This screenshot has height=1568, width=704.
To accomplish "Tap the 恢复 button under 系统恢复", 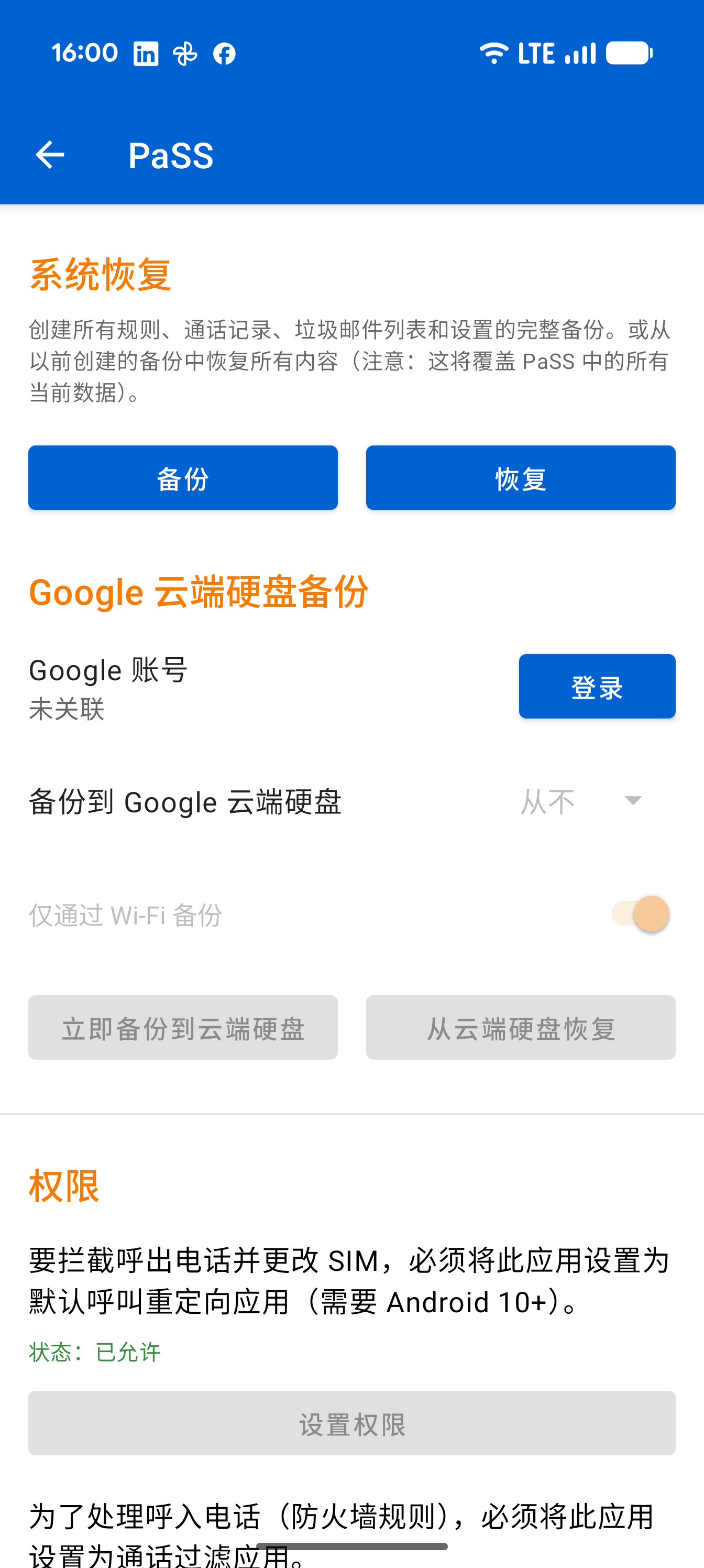I will click(x=520, y=478).
